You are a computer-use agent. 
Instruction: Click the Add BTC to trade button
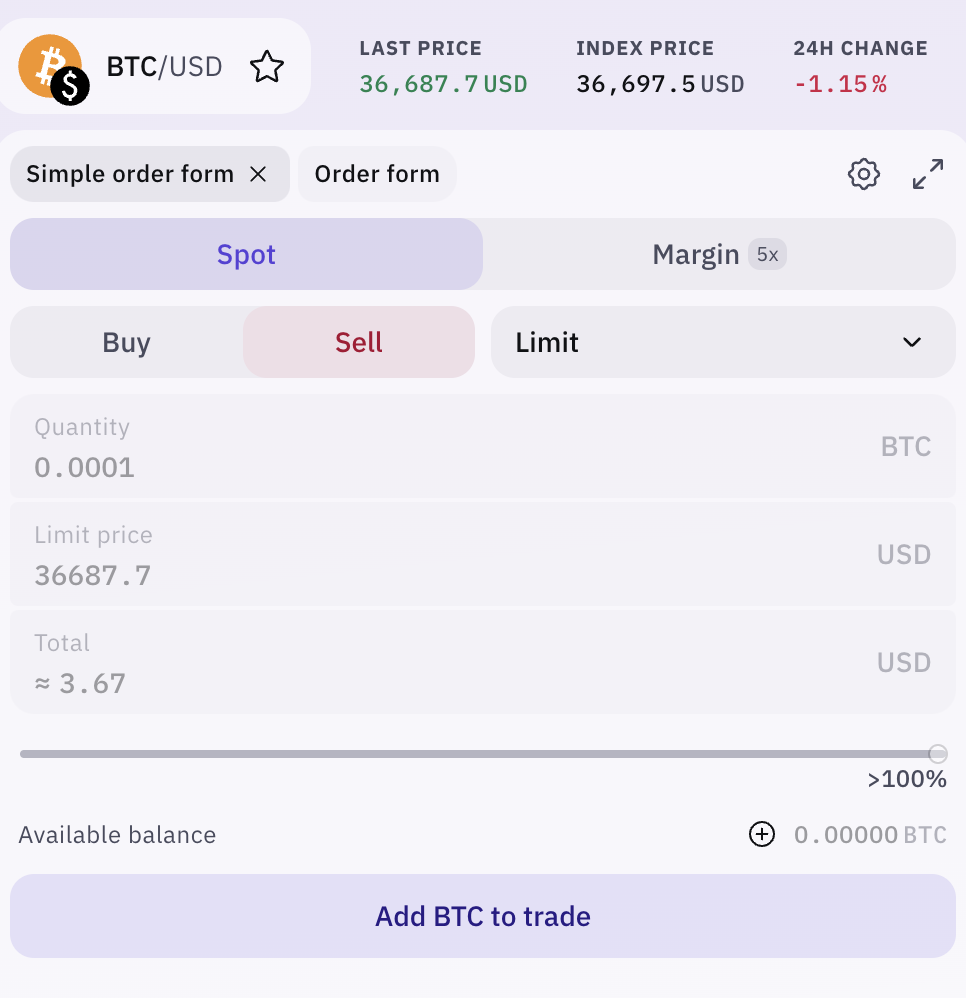(483, 916)
